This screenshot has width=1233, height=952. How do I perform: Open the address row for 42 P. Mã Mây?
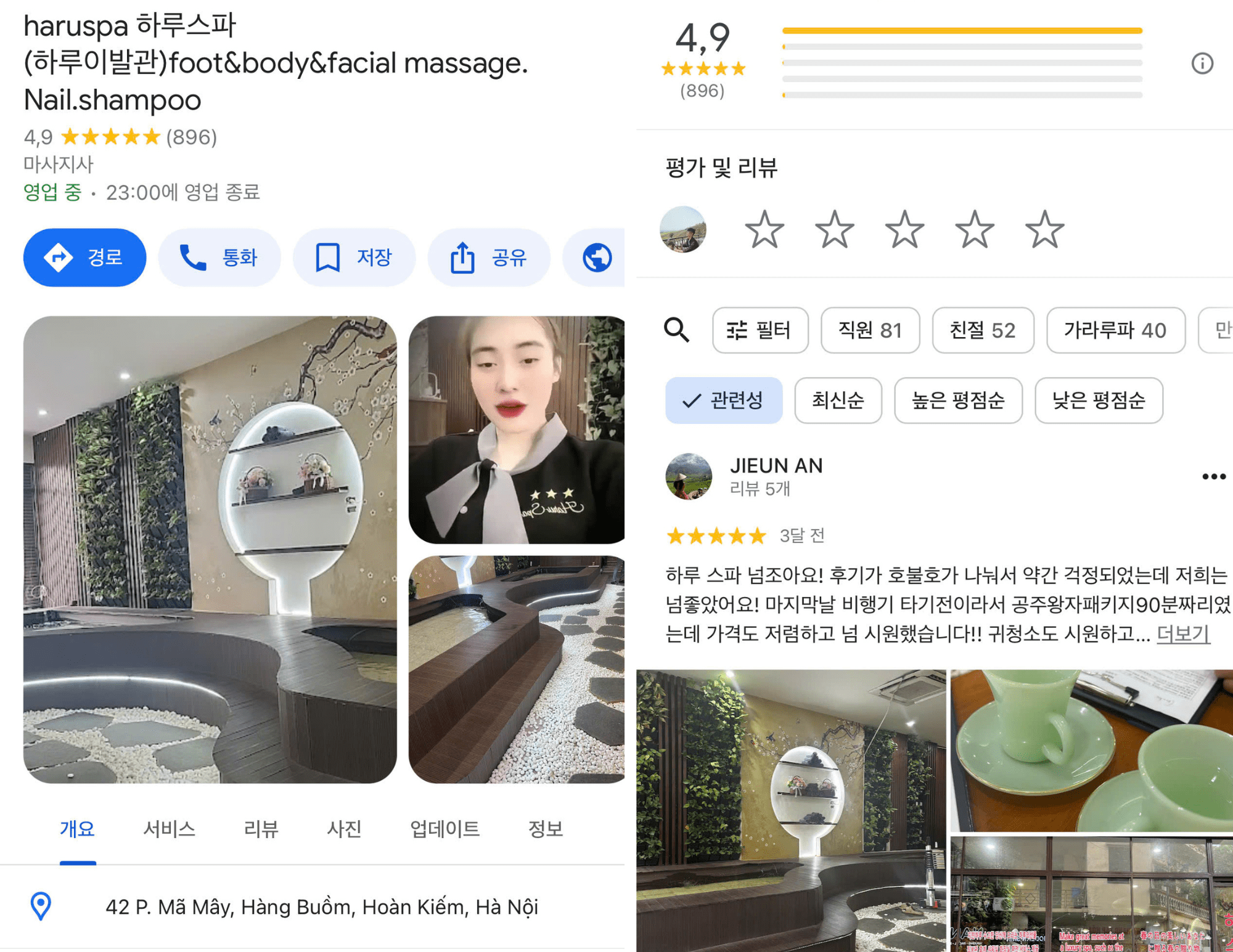pos(322,907)
